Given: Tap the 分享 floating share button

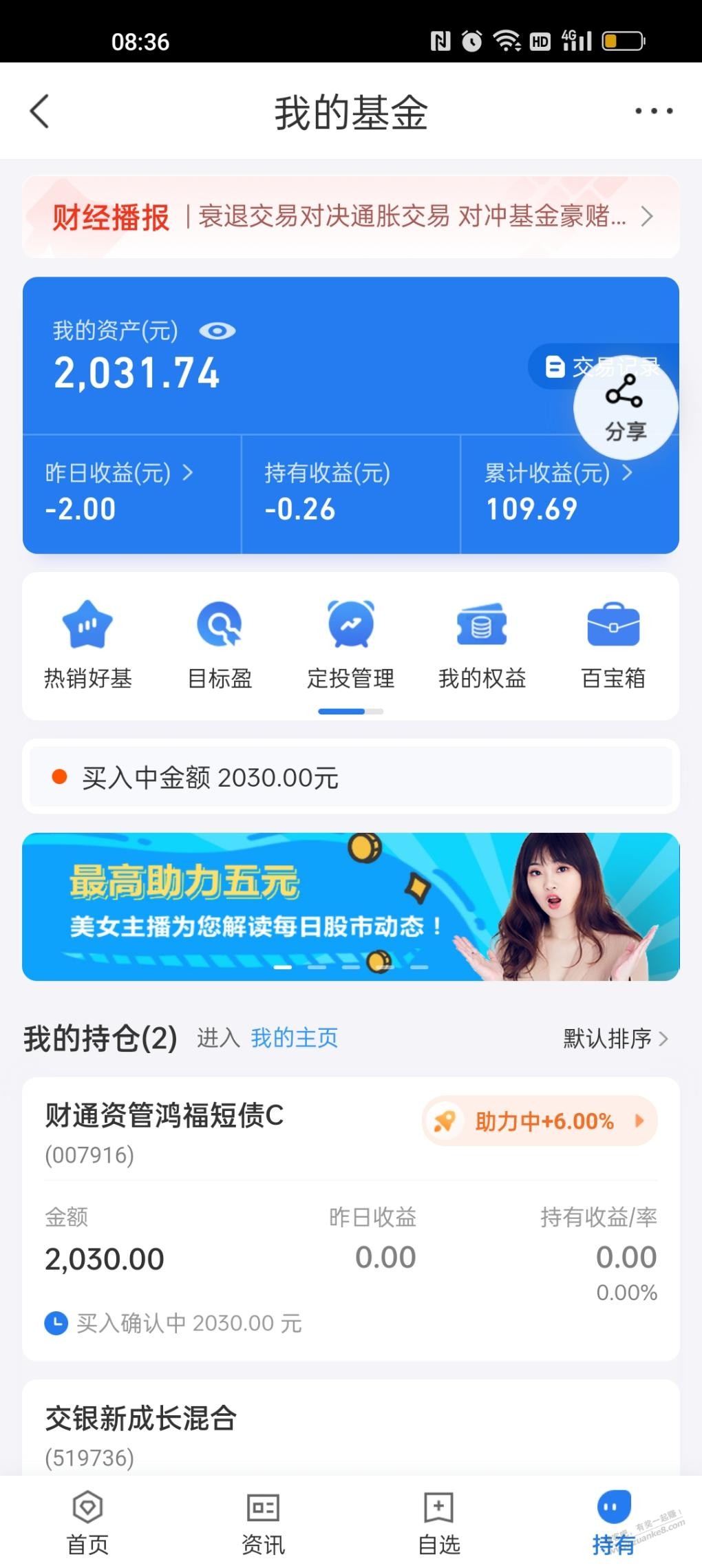Looking at the screenshot, I should click(625, 408).
